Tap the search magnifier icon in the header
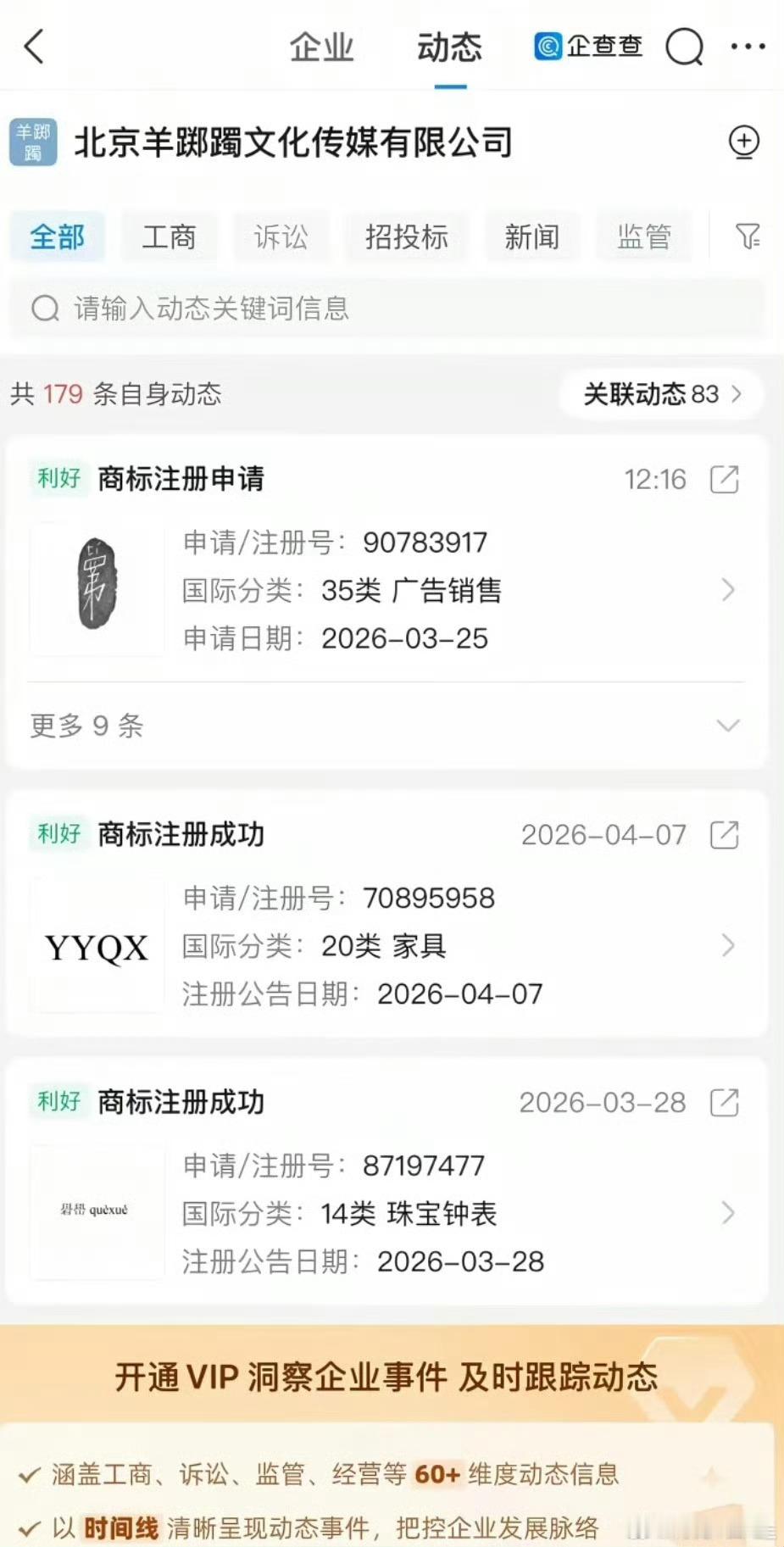The height and width of the screenshot is (1547, 784). click(685, 47)
